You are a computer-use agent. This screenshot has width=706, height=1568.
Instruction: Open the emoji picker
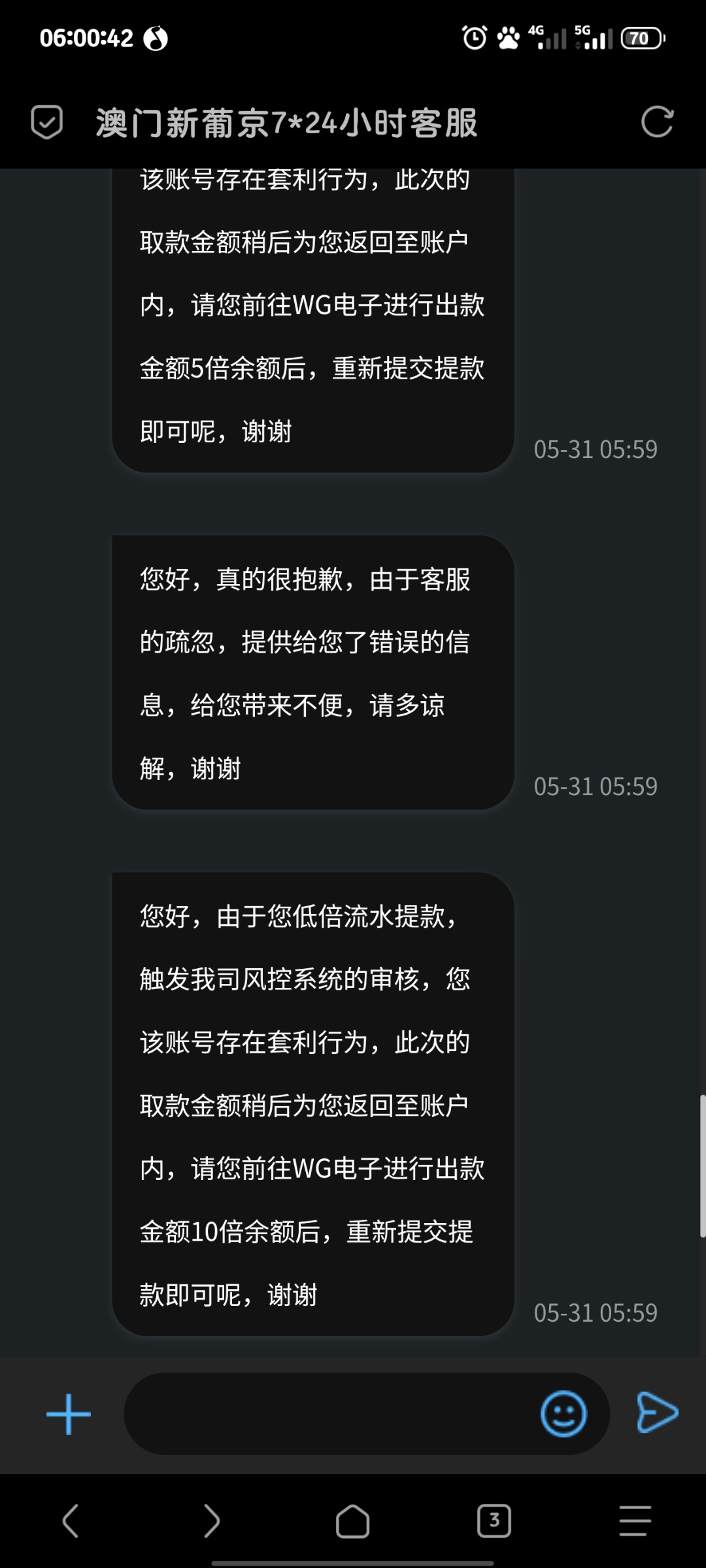coord(563,1414)
